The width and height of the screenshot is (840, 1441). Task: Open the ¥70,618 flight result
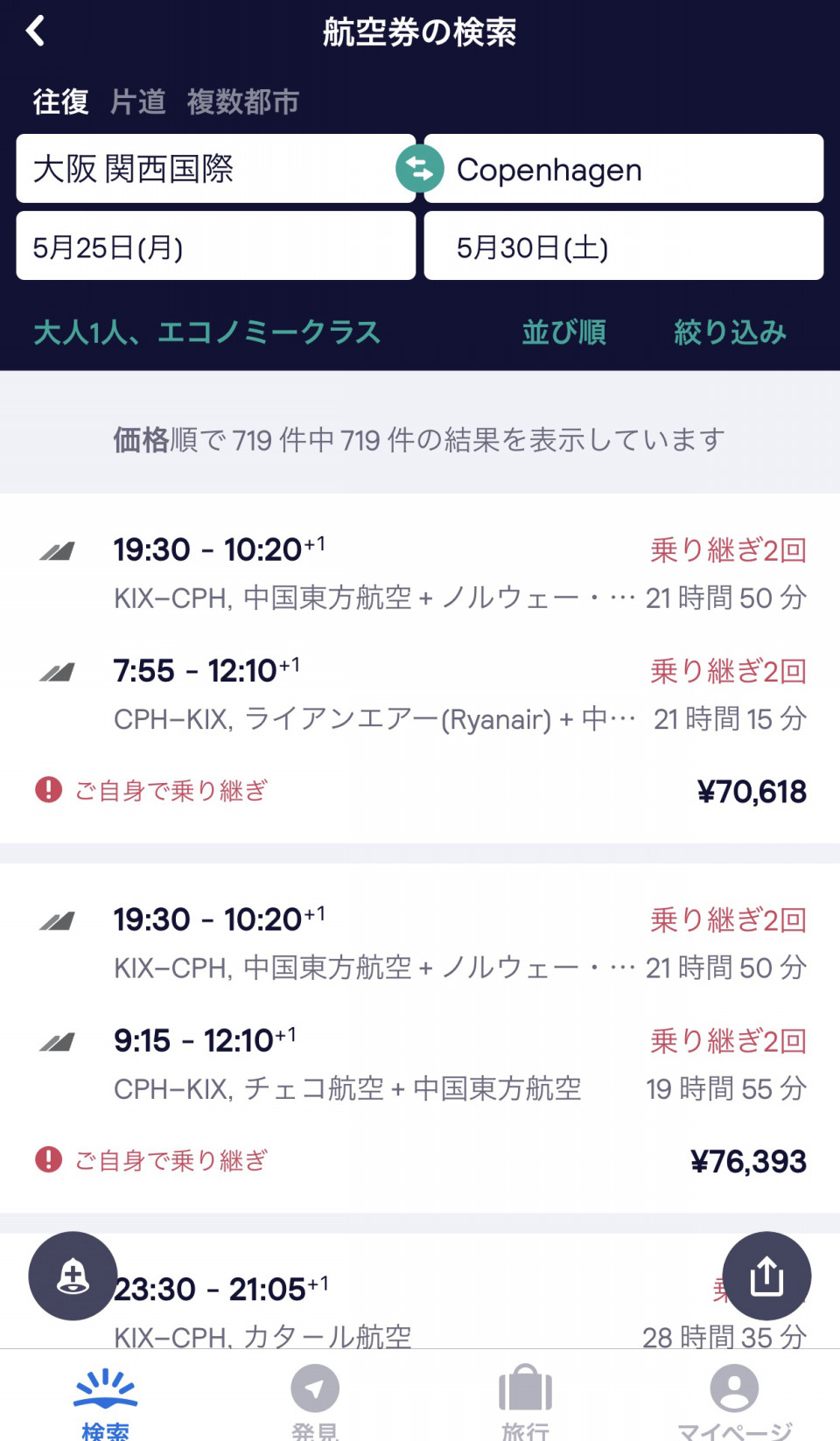[420, 668]
